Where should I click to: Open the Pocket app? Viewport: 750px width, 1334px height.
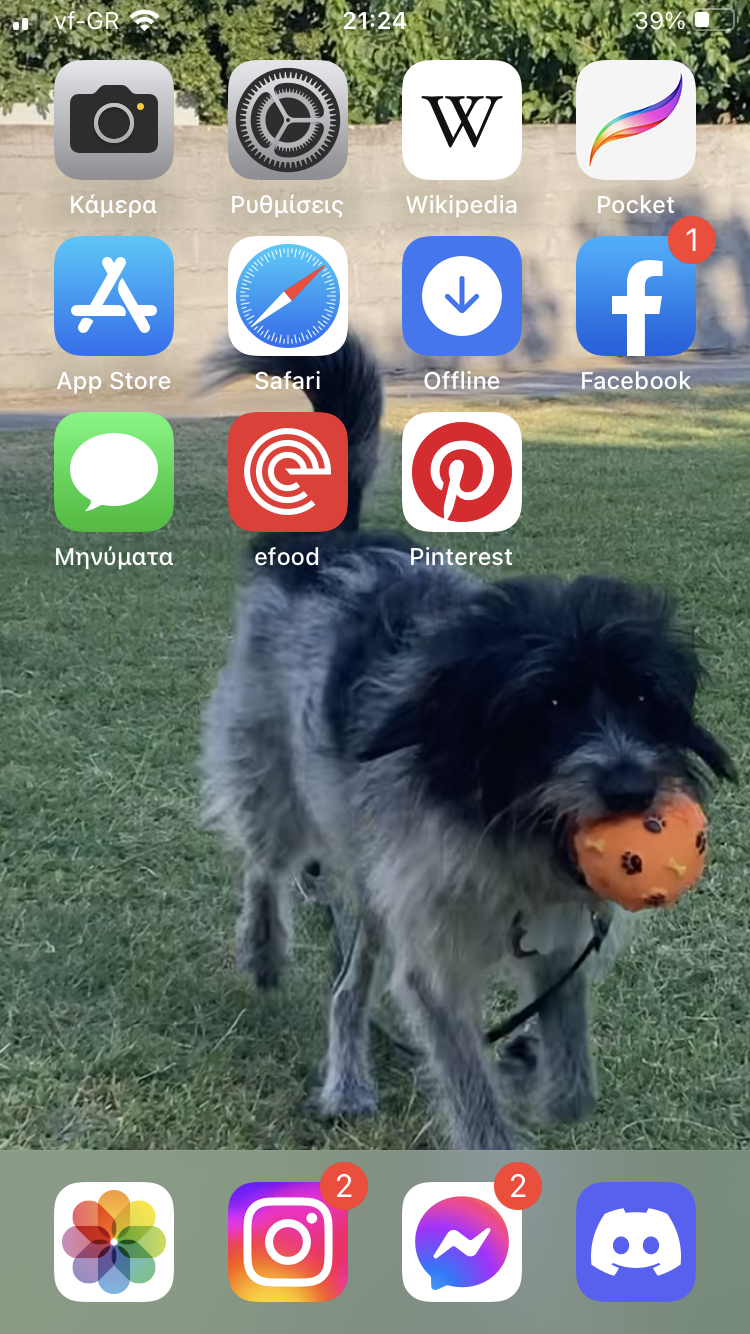pos(636,120)
